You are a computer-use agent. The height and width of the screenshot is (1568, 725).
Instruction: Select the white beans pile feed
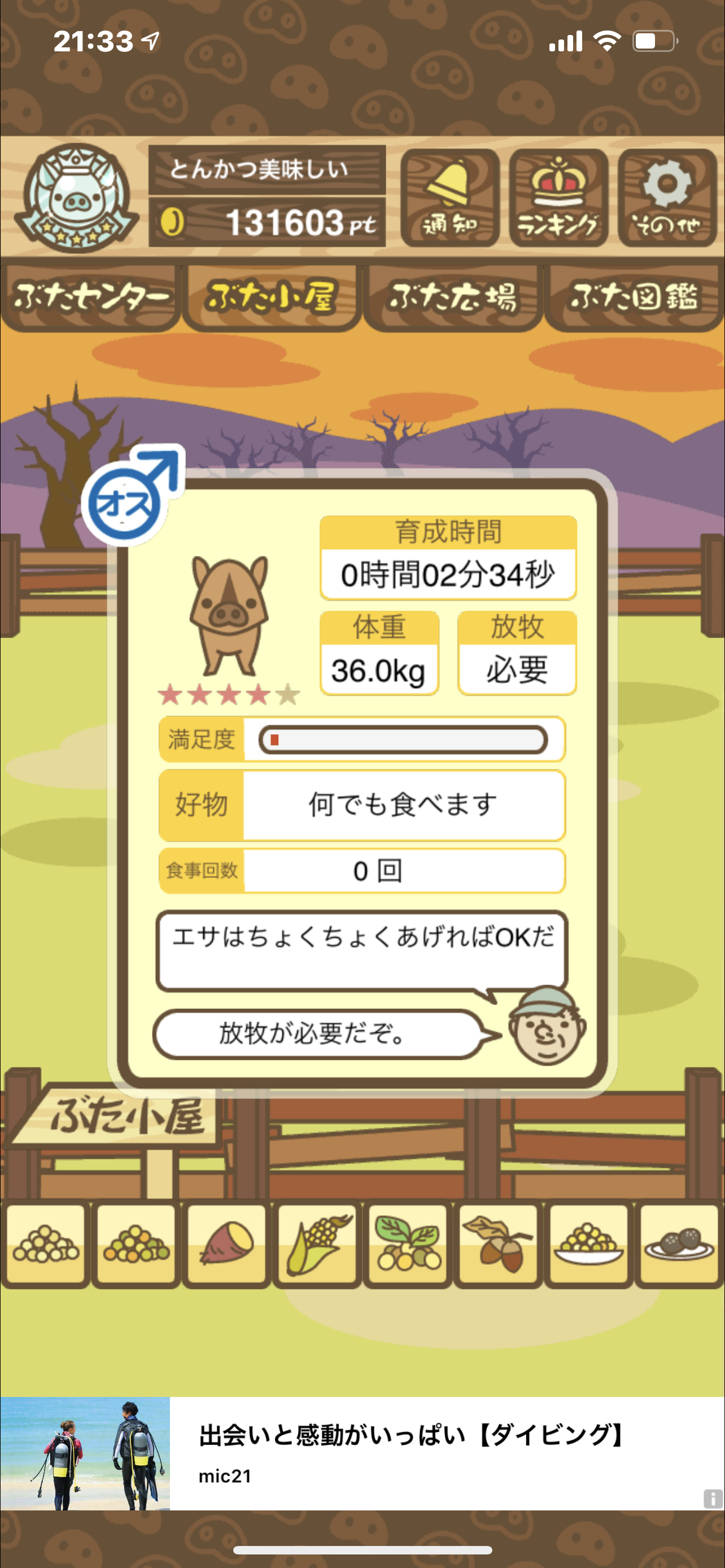tap(46, 1245)
